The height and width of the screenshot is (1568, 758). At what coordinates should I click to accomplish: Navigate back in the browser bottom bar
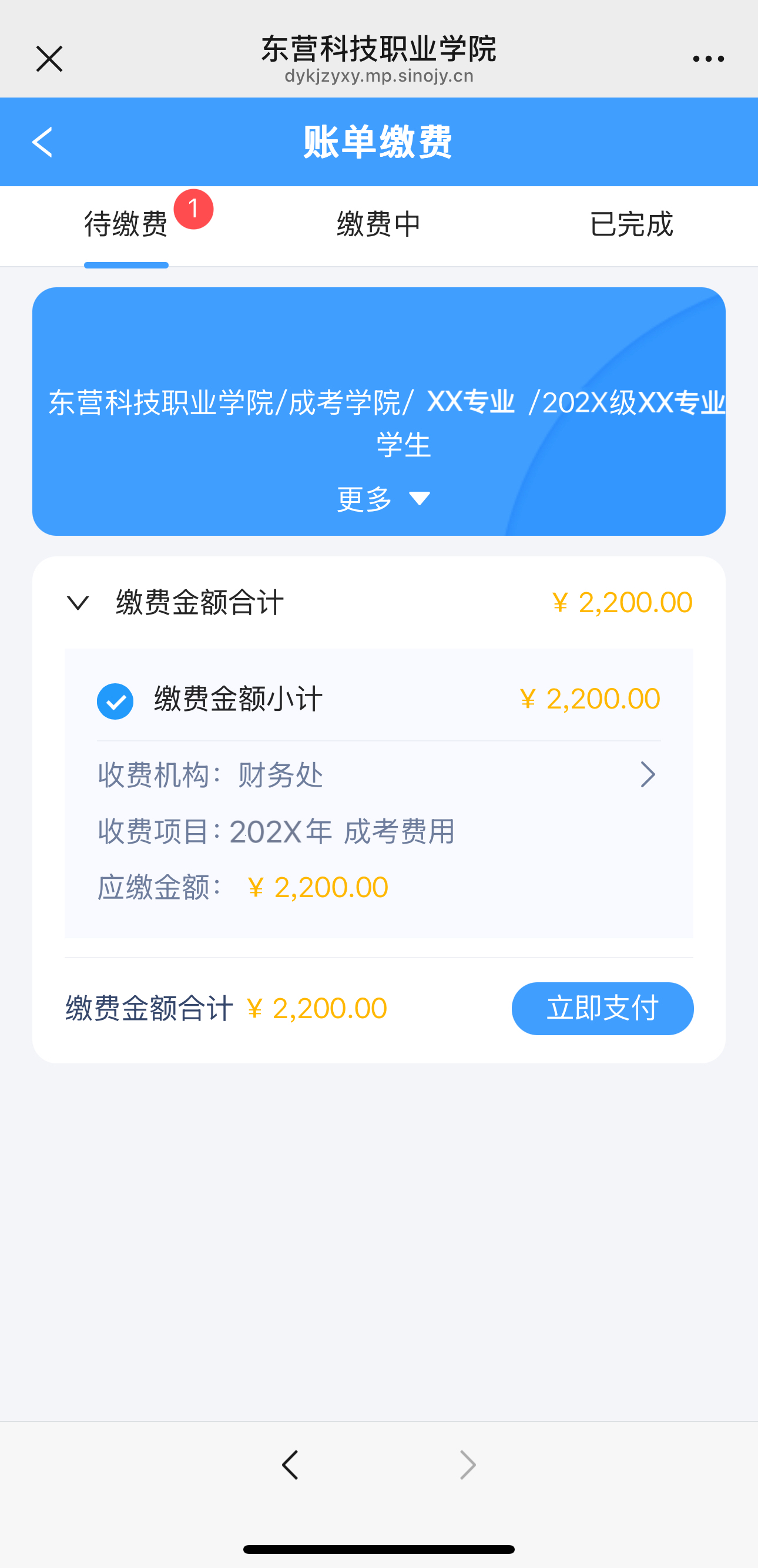click(x=290, y=1465)
